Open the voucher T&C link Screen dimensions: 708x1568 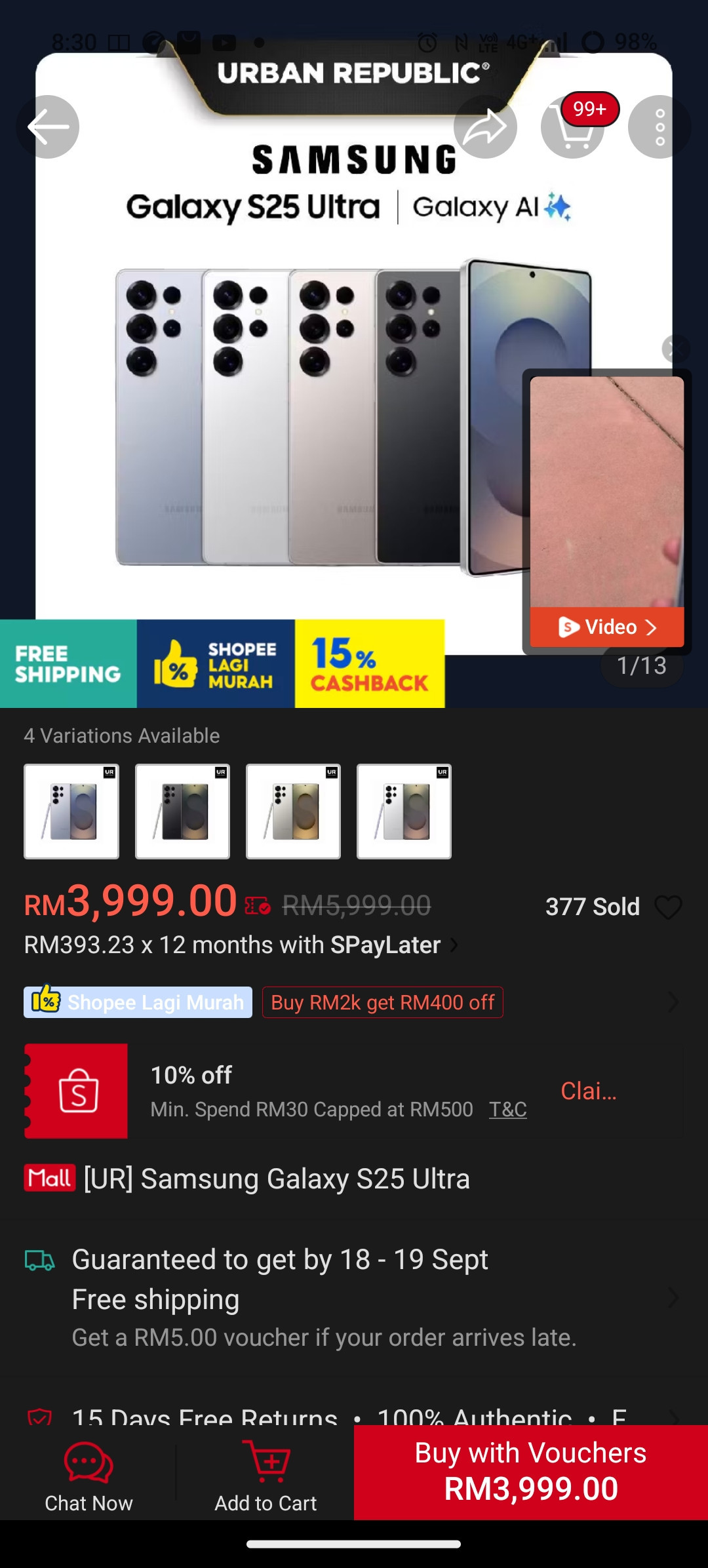click(x=507, y=1109)
